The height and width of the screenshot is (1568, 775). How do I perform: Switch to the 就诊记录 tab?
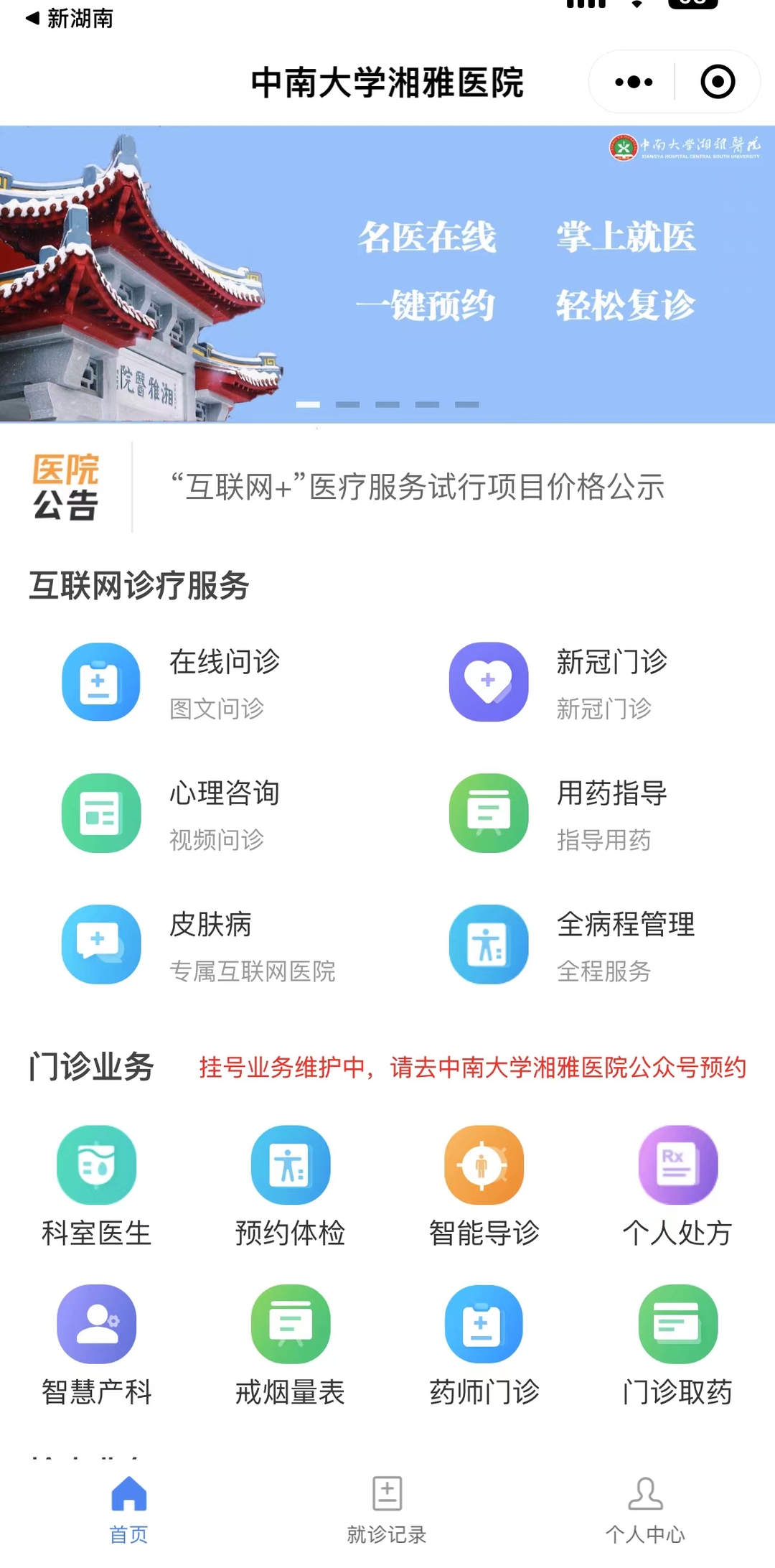coord(387,1509)
